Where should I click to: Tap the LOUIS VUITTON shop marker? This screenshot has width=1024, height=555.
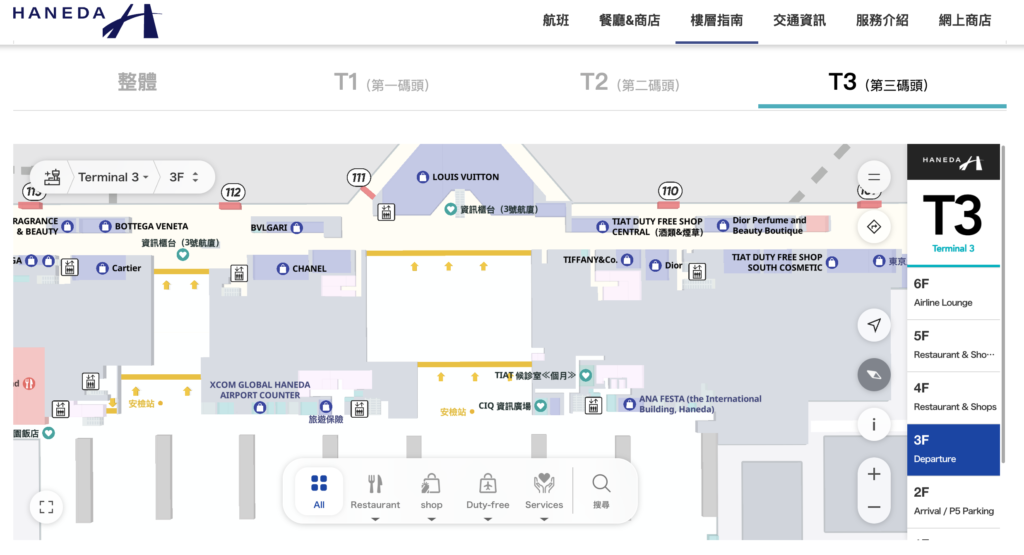(423, 177)
